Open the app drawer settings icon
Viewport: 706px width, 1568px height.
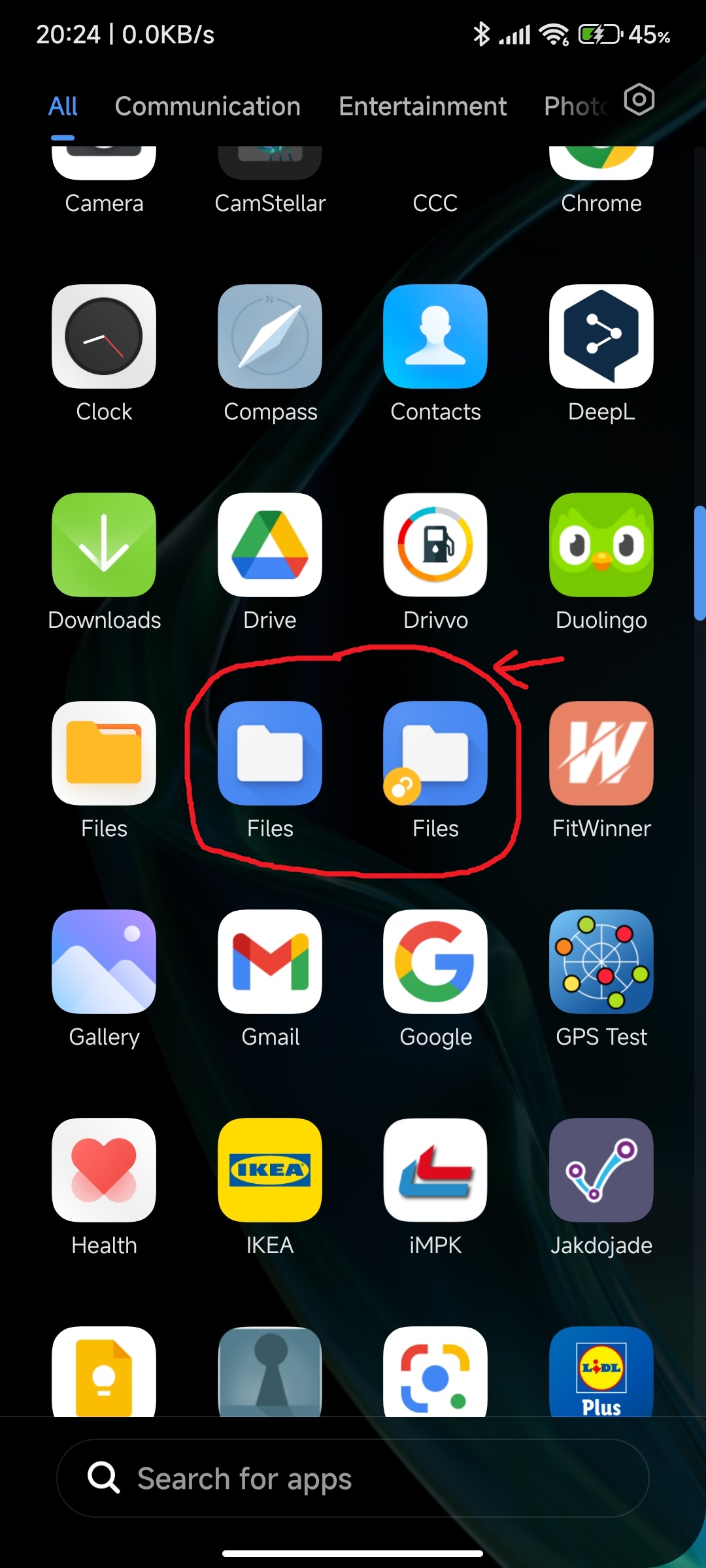(x=639, y=100)
